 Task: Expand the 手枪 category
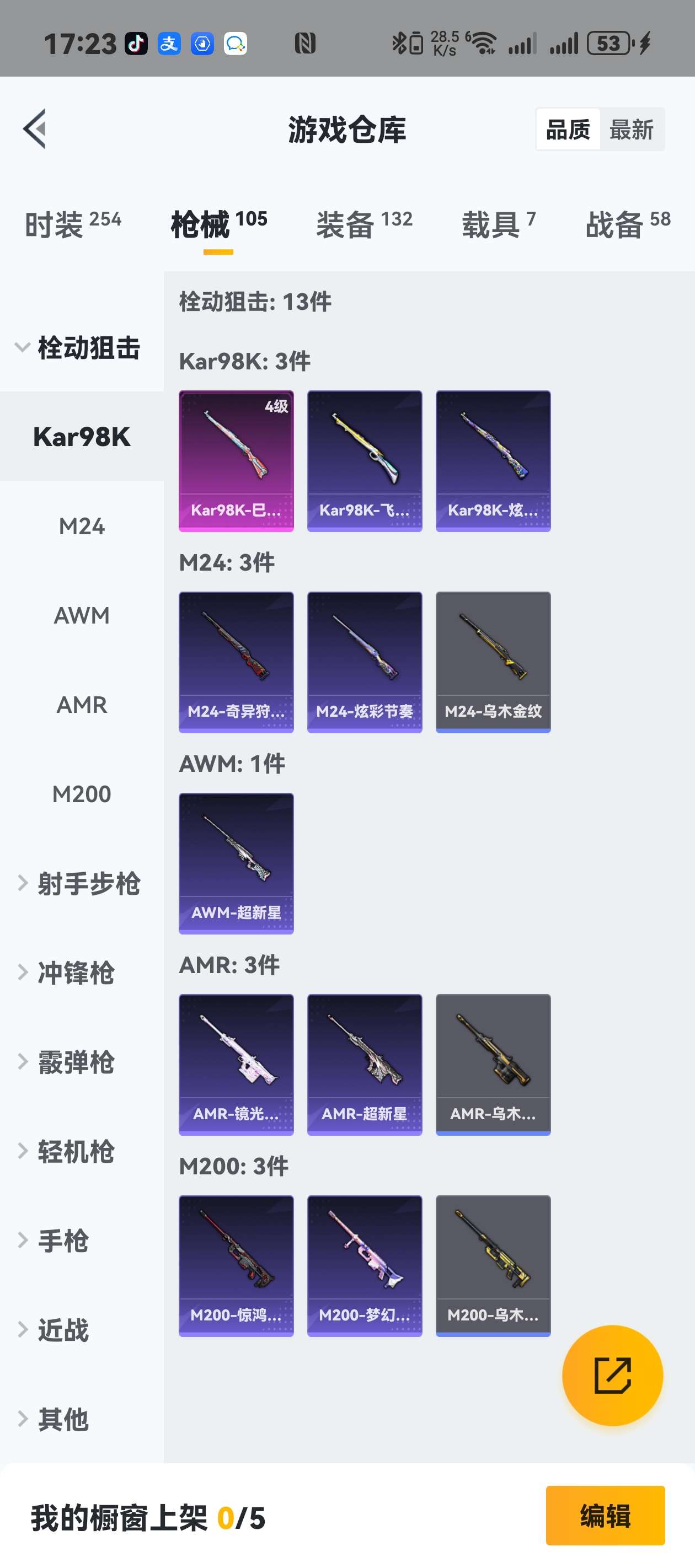tap(63, 1241)
